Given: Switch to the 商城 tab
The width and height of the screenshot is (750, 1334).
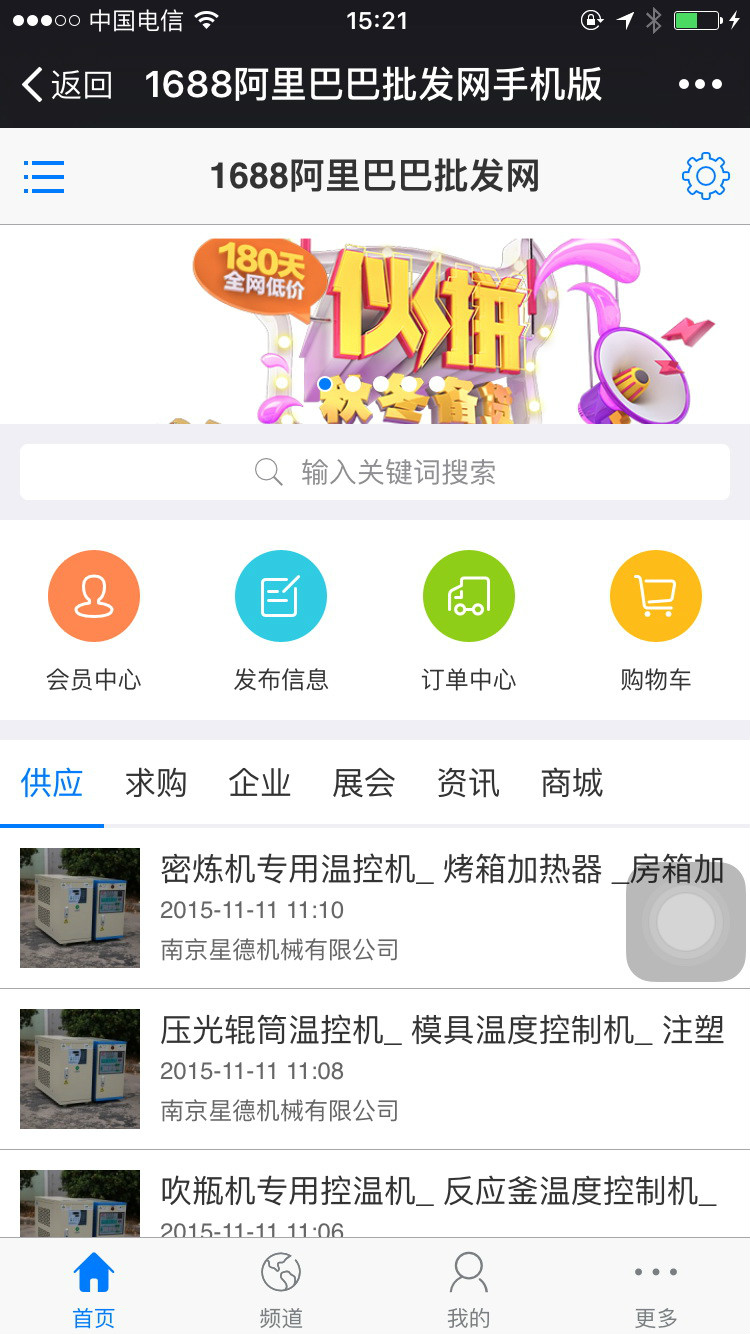Looking at the screenshot, I should pyautogui.click(x=572, y=783).
